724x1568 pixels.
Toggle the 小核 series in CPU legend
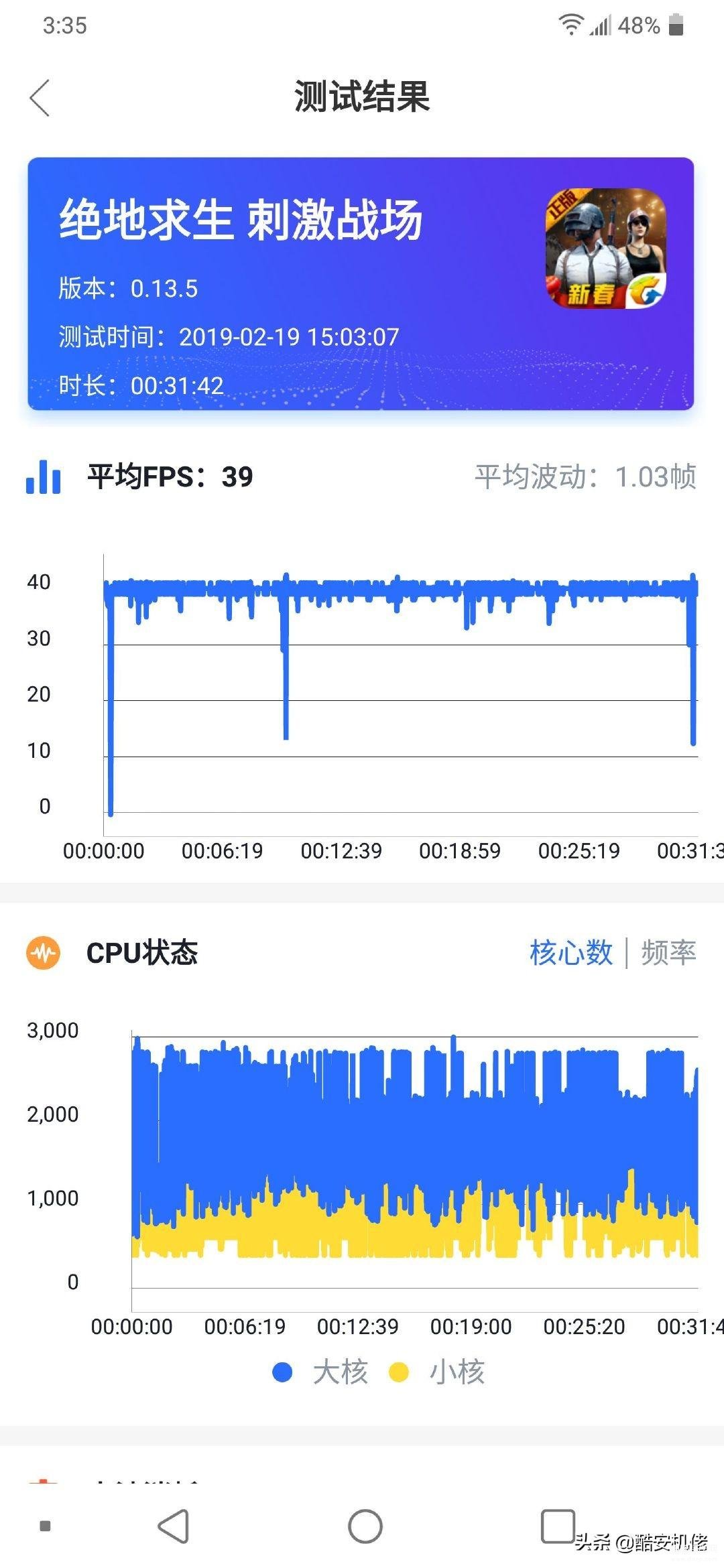(x=437, y=1371)
